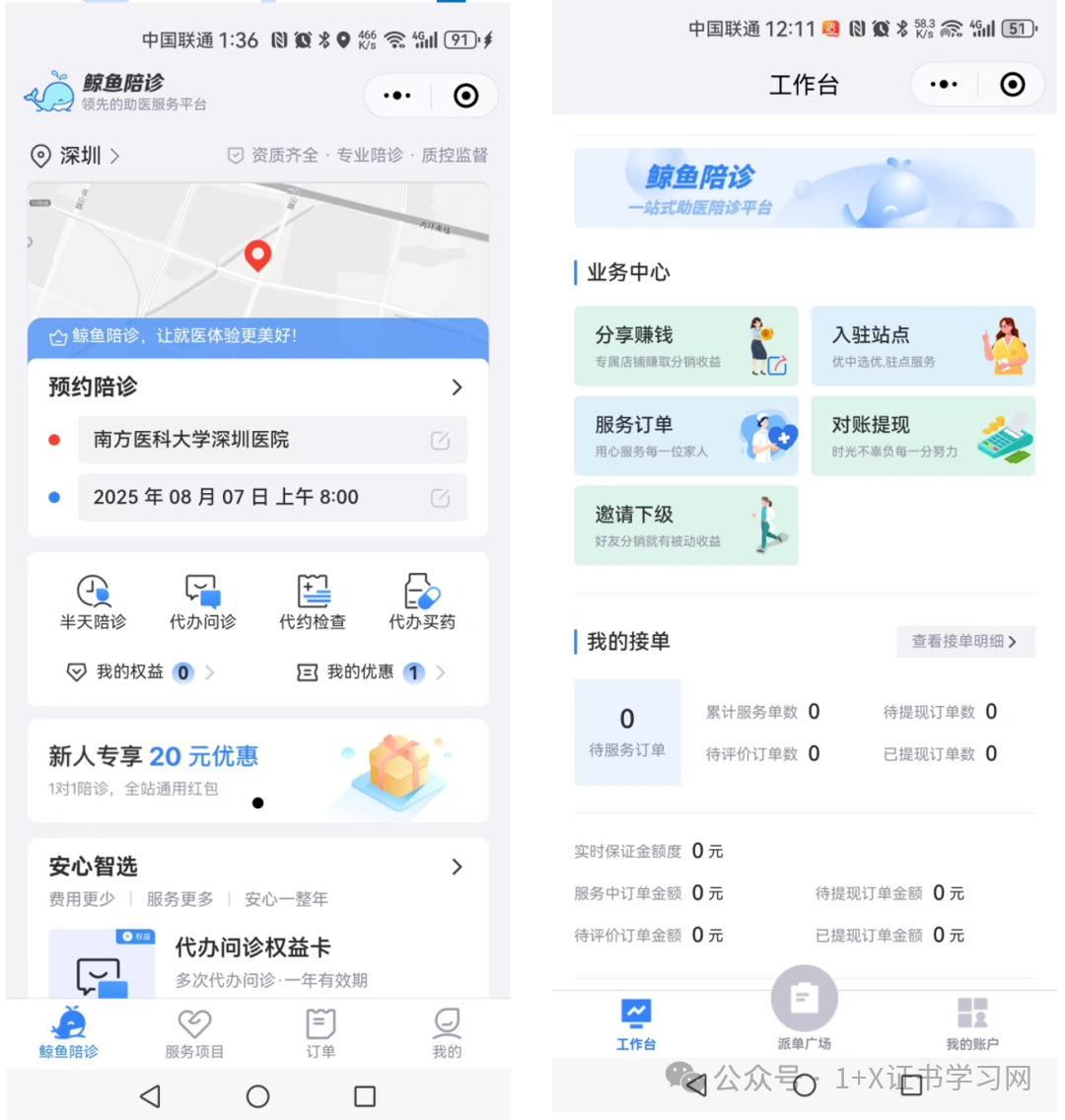
Task: Select the 半天陪诊 service
Action: pyautogui.click(x=94, y=601)
